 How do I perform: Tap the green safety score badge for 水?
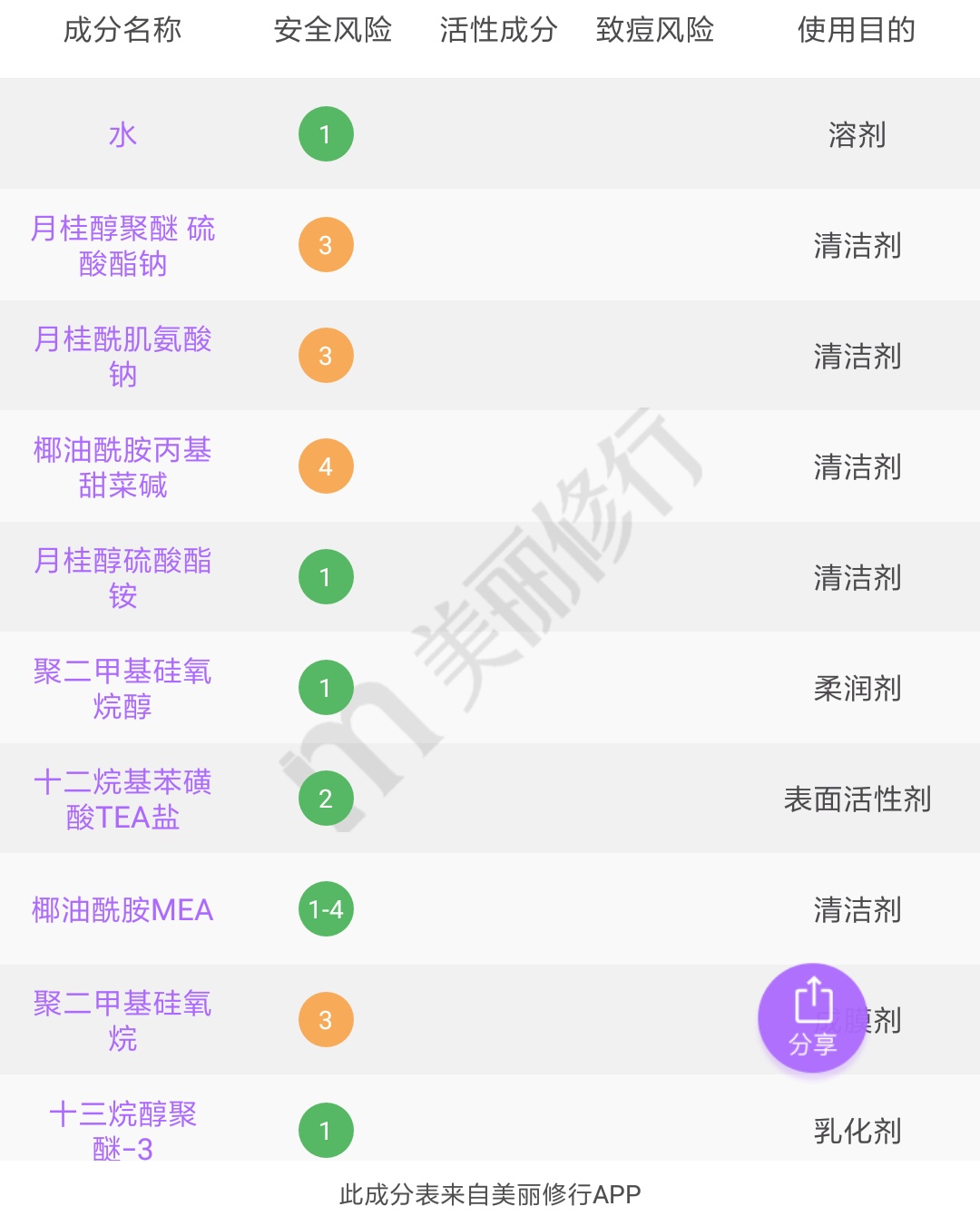click(x=326, y=133)
